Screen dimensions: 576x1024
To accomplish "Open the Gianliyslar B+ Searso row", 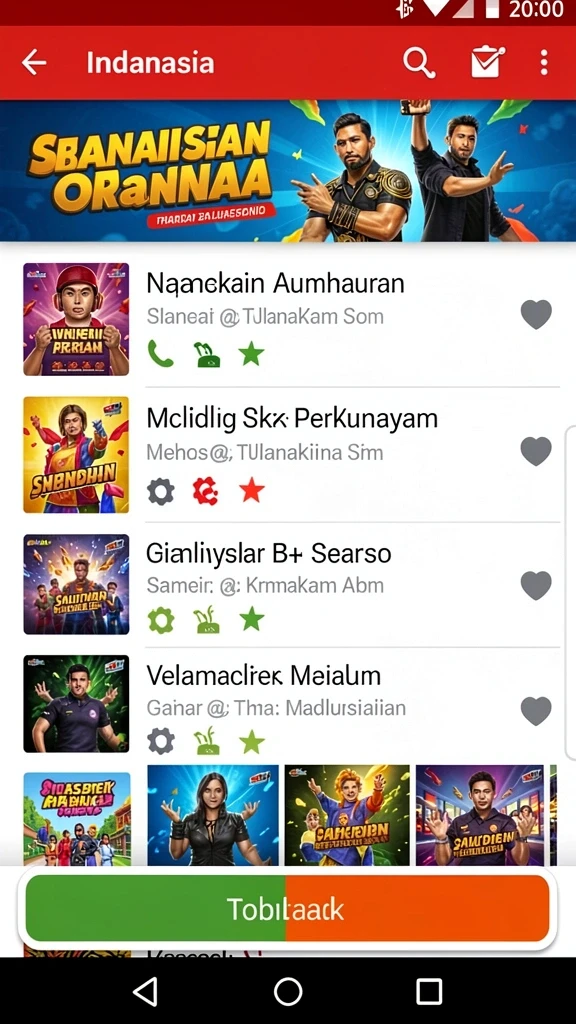I will coord(288,584).
